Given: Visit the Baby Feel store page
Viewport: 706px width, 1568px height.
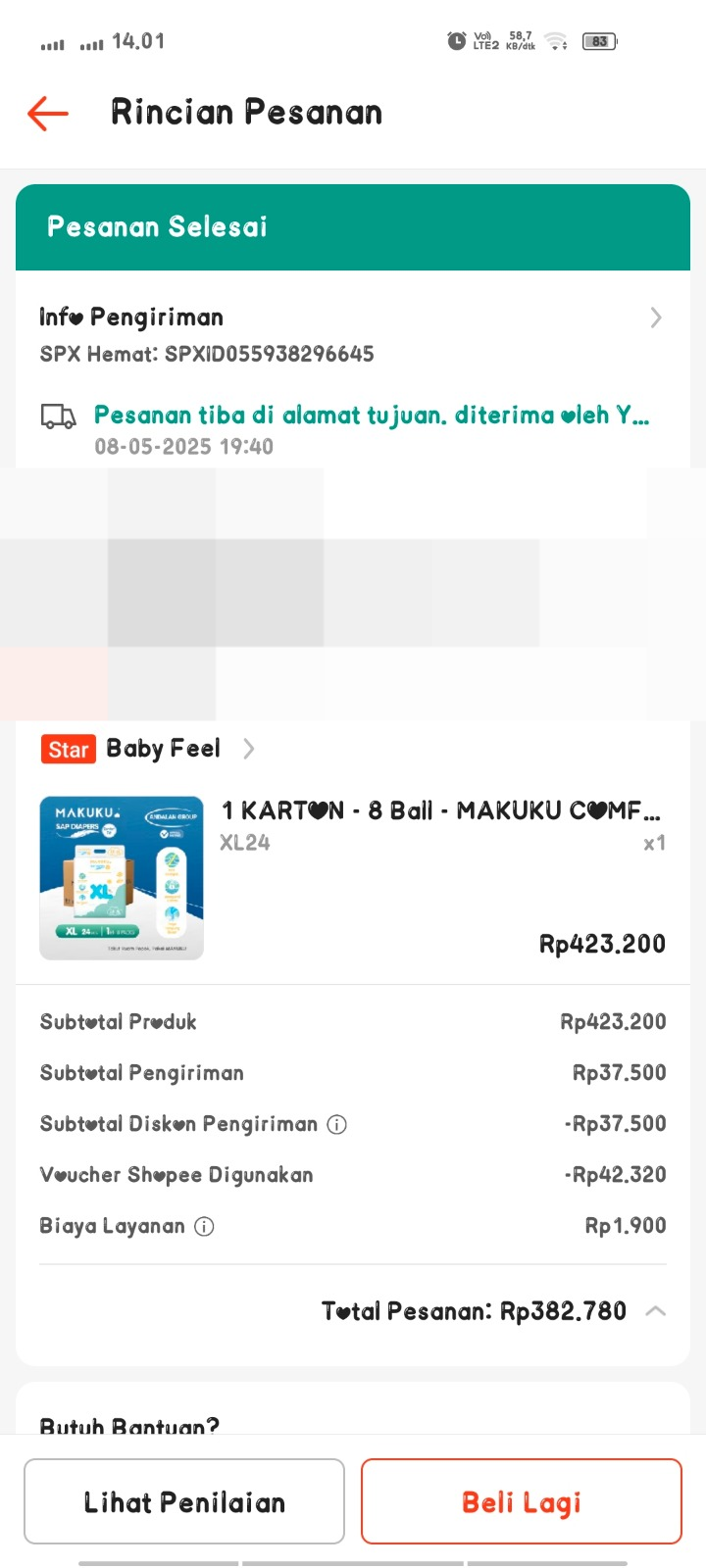Looking at the screenshot, I should pos(164,749).
